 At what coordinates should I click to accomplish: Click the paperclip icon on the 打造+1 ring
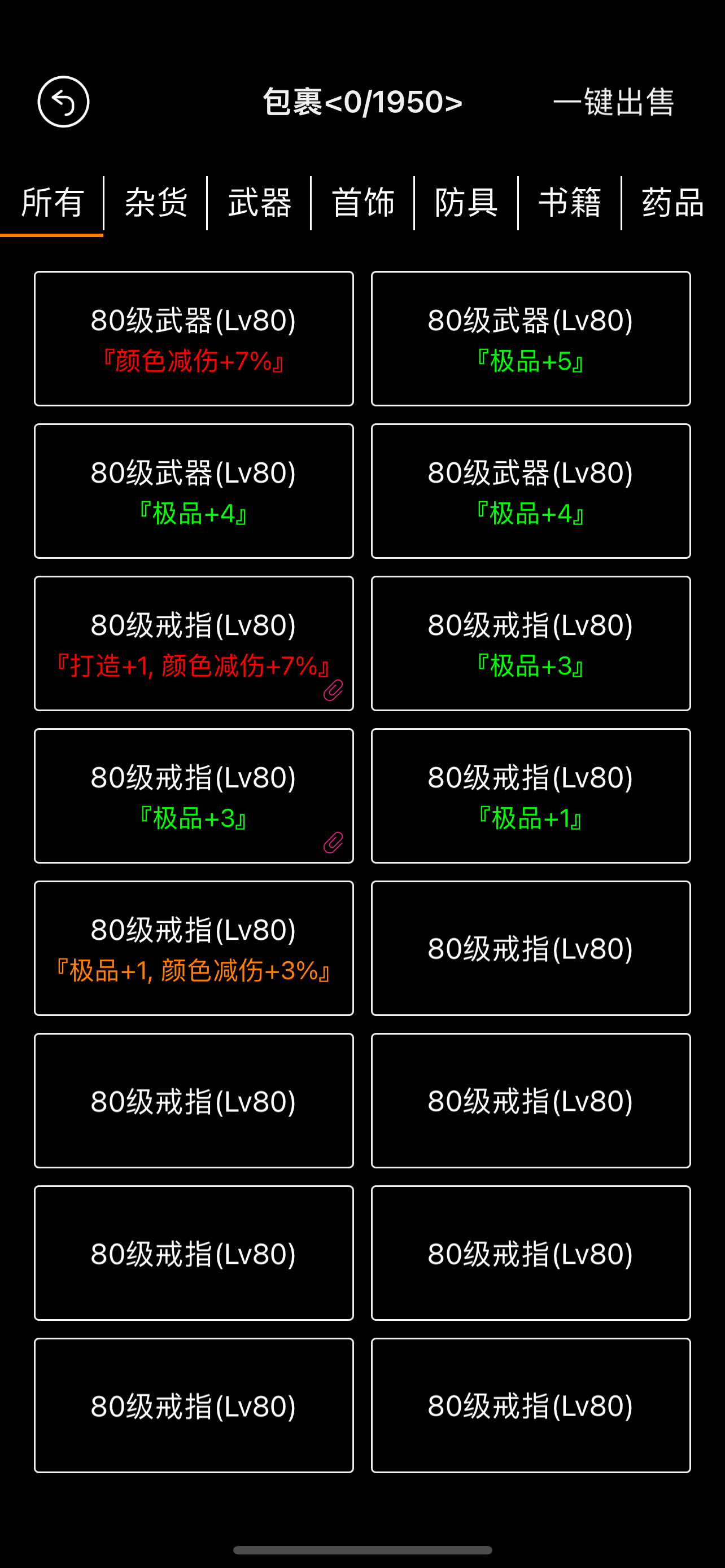[x=333, y=691]
